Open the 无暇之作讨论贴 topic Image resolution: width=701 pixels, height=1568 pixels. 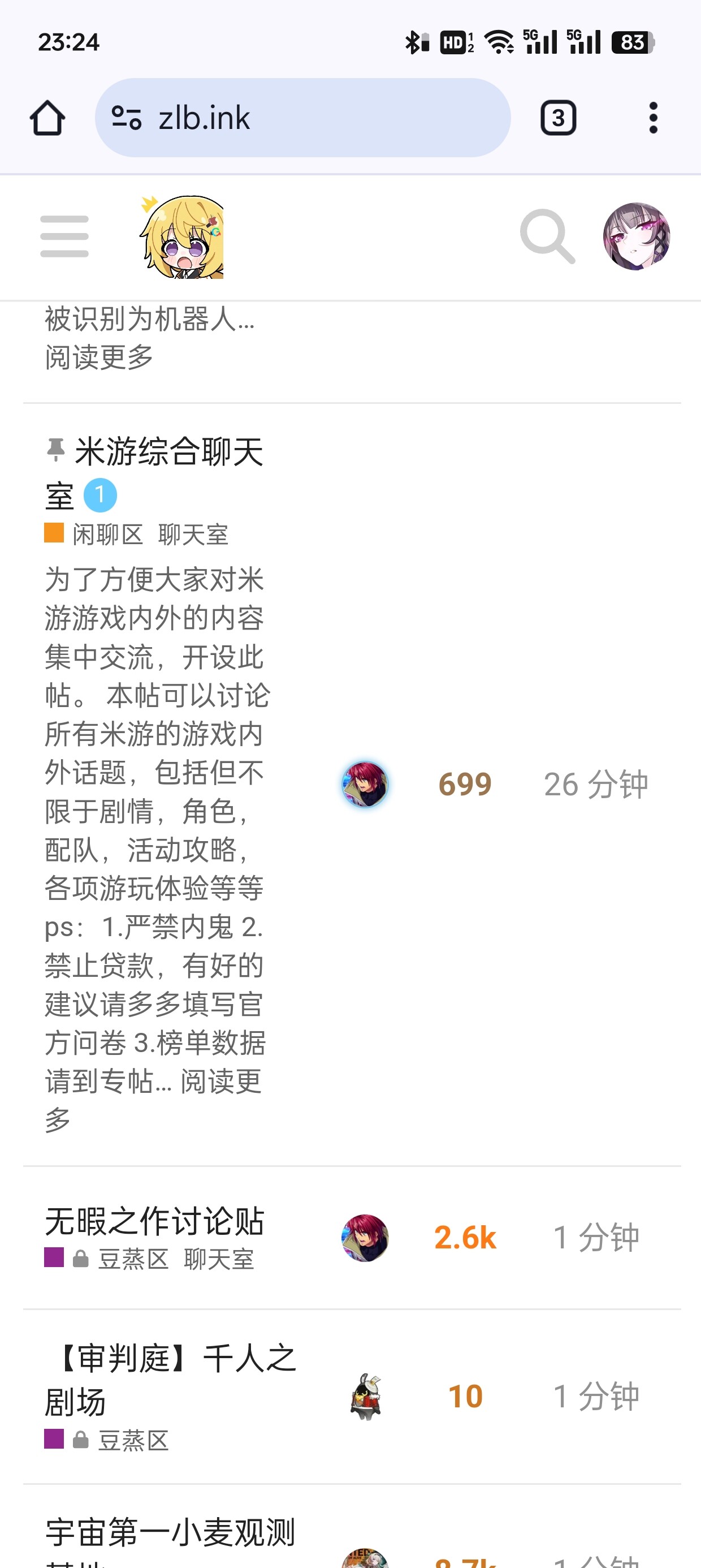154,1221
